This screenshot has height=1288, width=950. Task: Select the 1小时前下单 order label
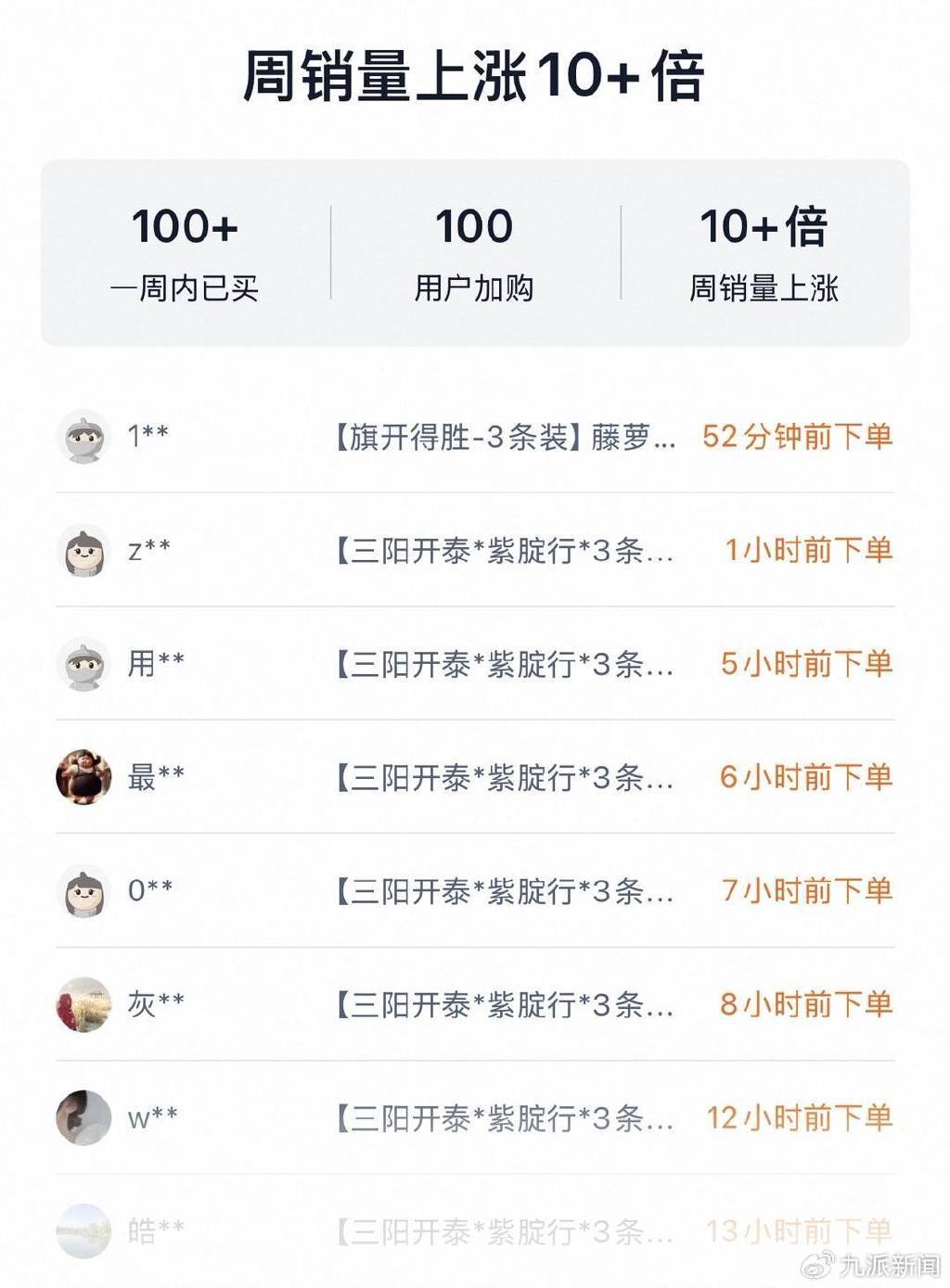tap(812, 553)
